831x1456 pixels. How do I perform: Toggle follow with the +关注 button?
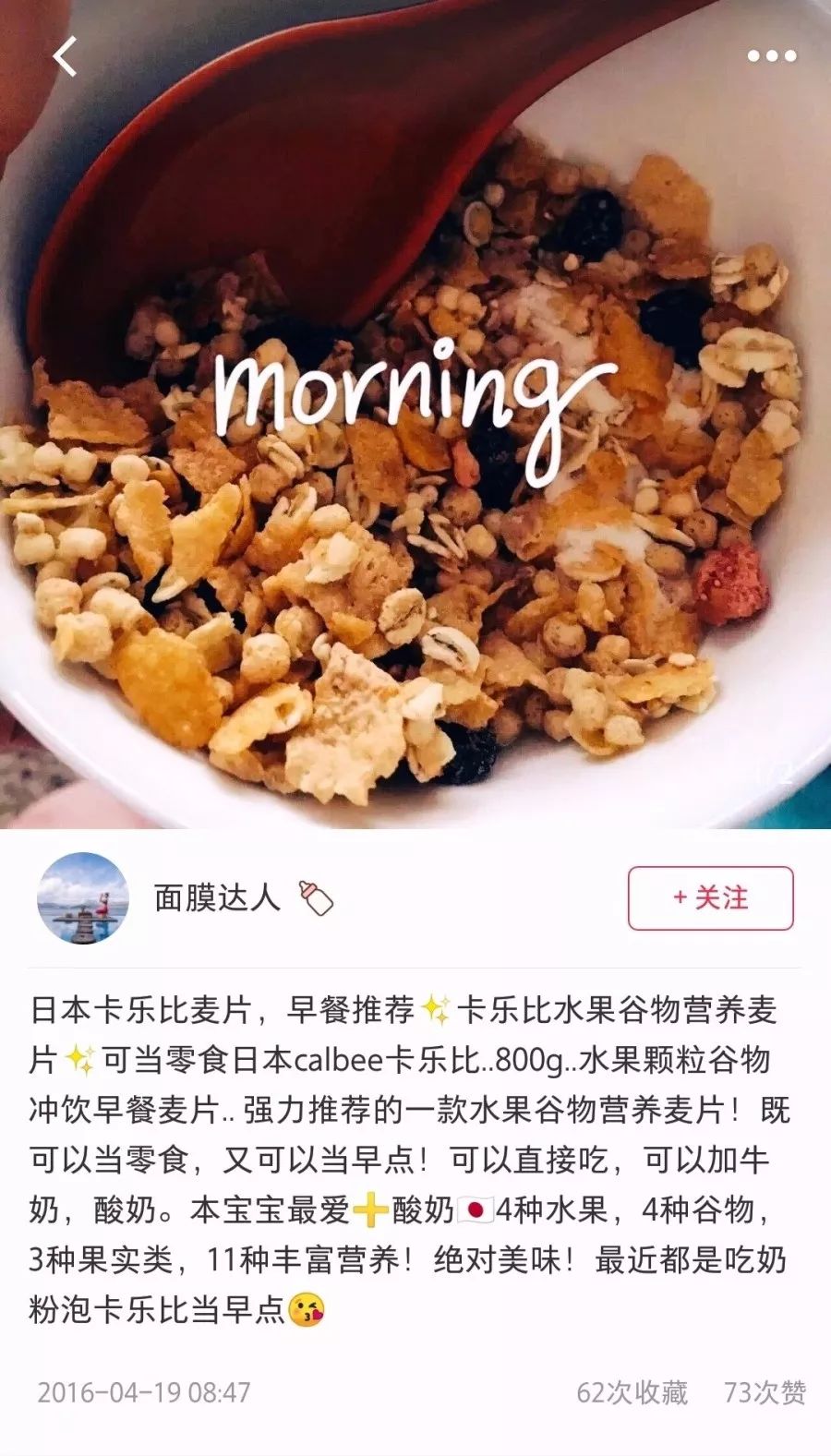tap(711, 897)
